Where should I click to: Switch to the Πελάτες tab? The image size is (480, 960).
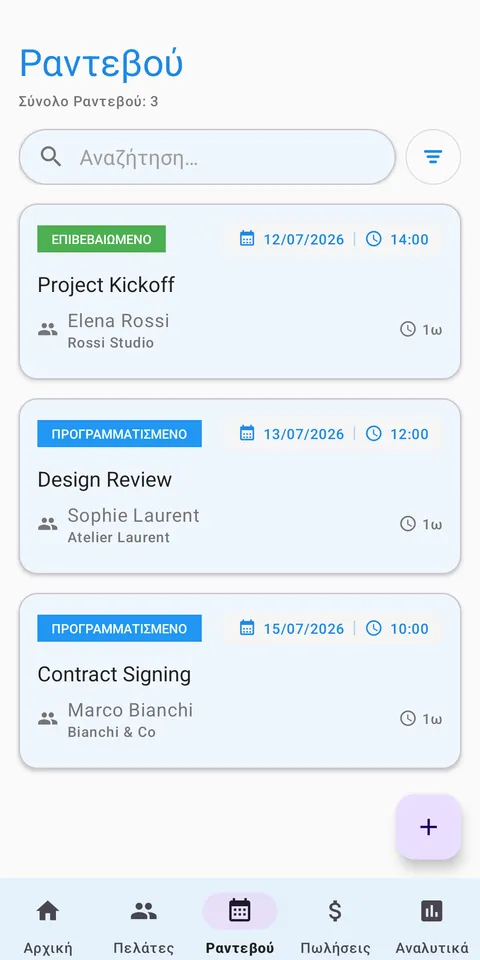pos(144,923)
